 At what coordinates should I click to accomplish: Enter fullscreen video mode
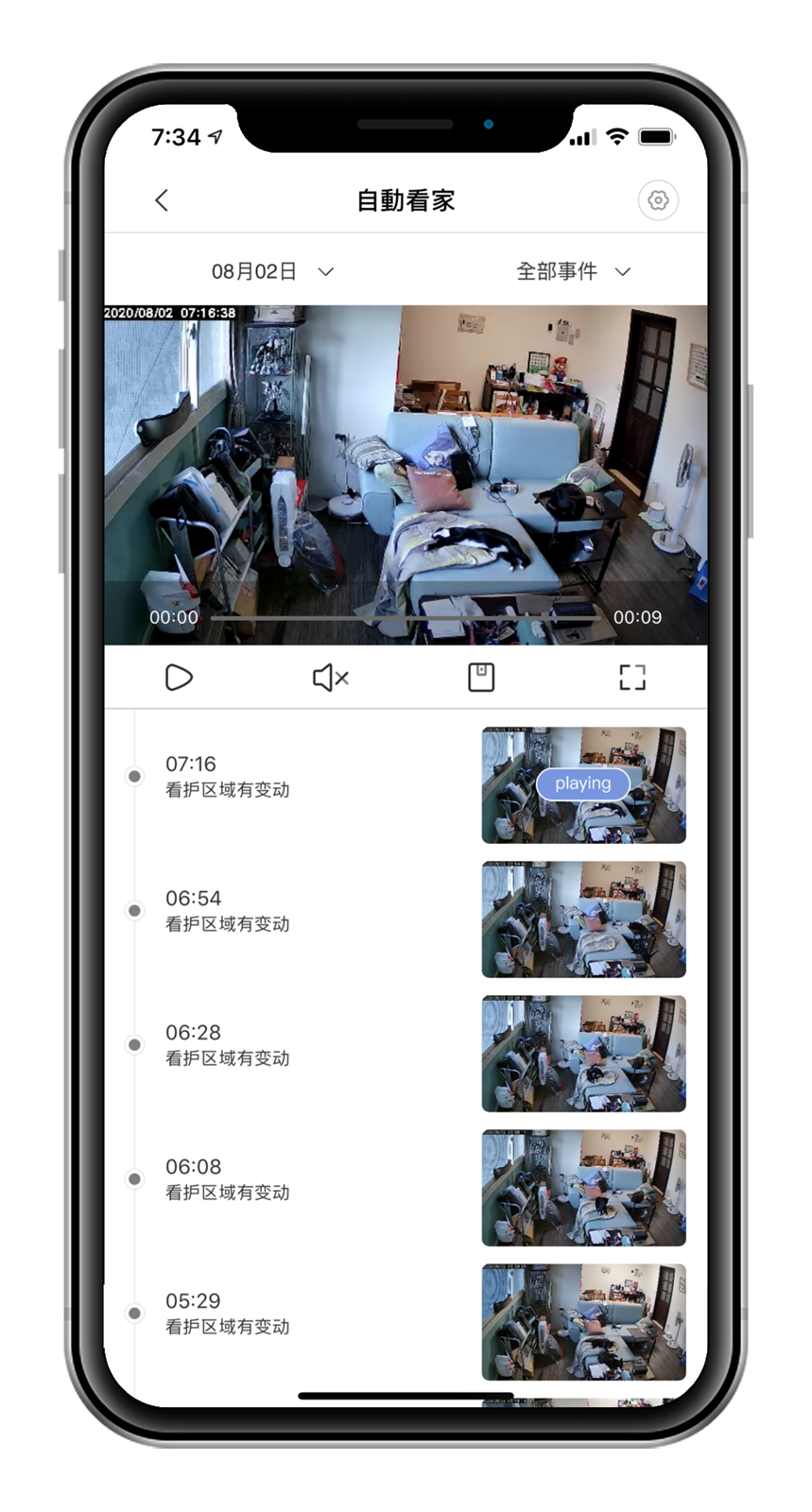tap(631, 678)
